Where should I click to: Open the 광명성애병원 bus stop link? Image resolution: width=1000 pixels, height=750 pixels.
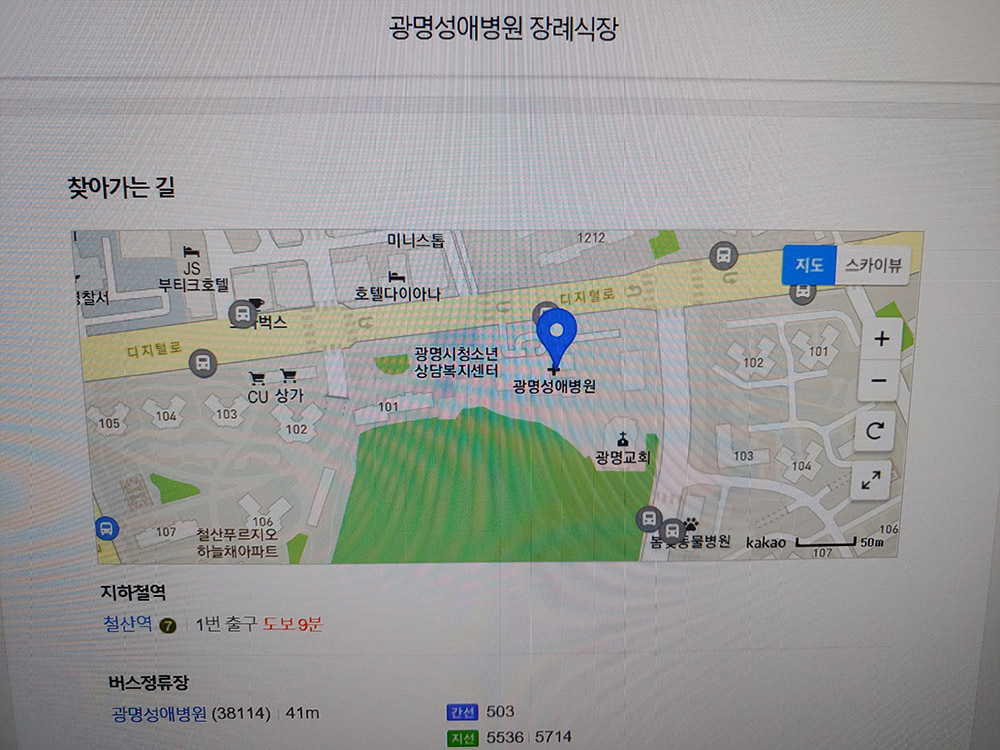158,713
